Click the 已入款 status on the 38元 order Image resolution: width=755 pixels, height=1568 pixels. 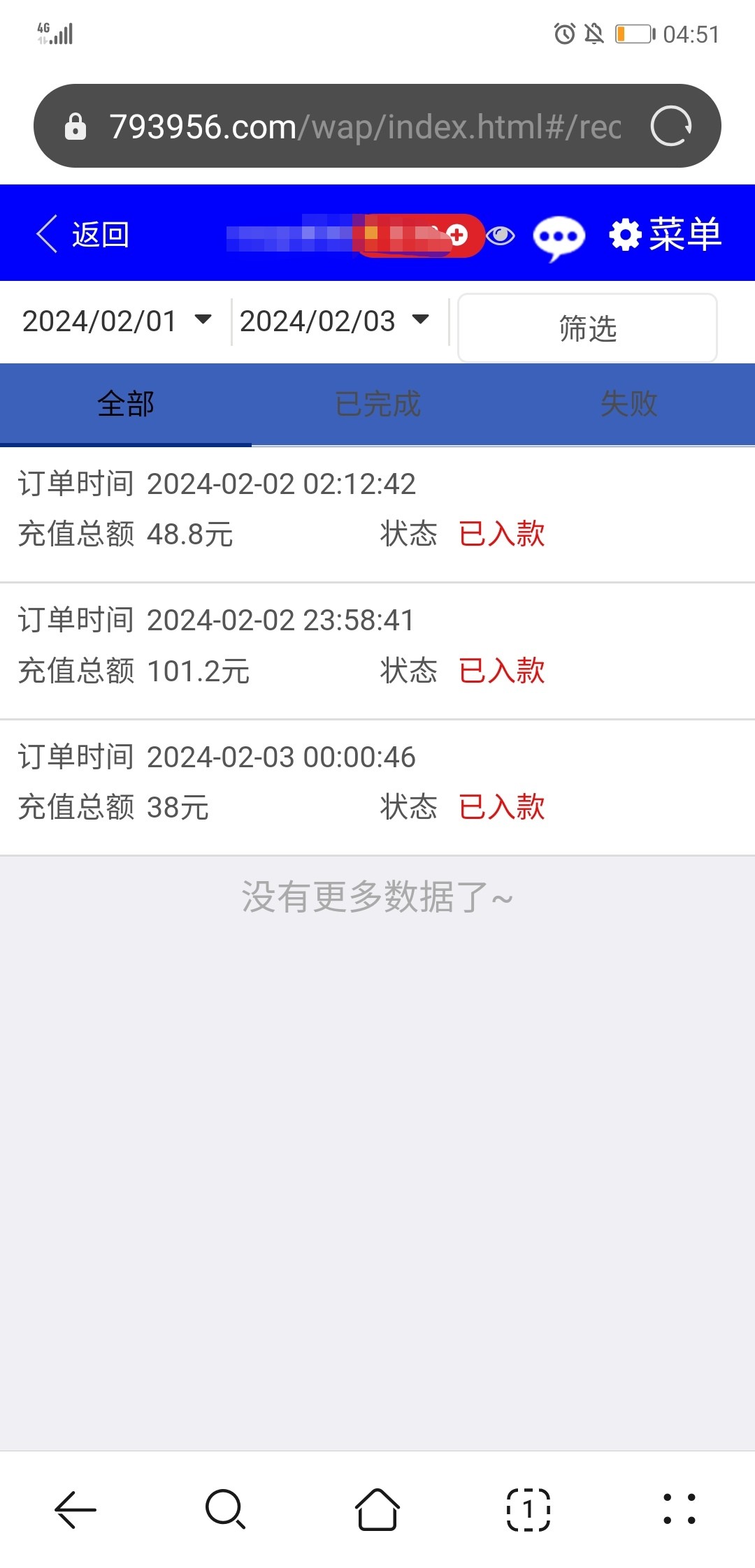pos(503,808)
